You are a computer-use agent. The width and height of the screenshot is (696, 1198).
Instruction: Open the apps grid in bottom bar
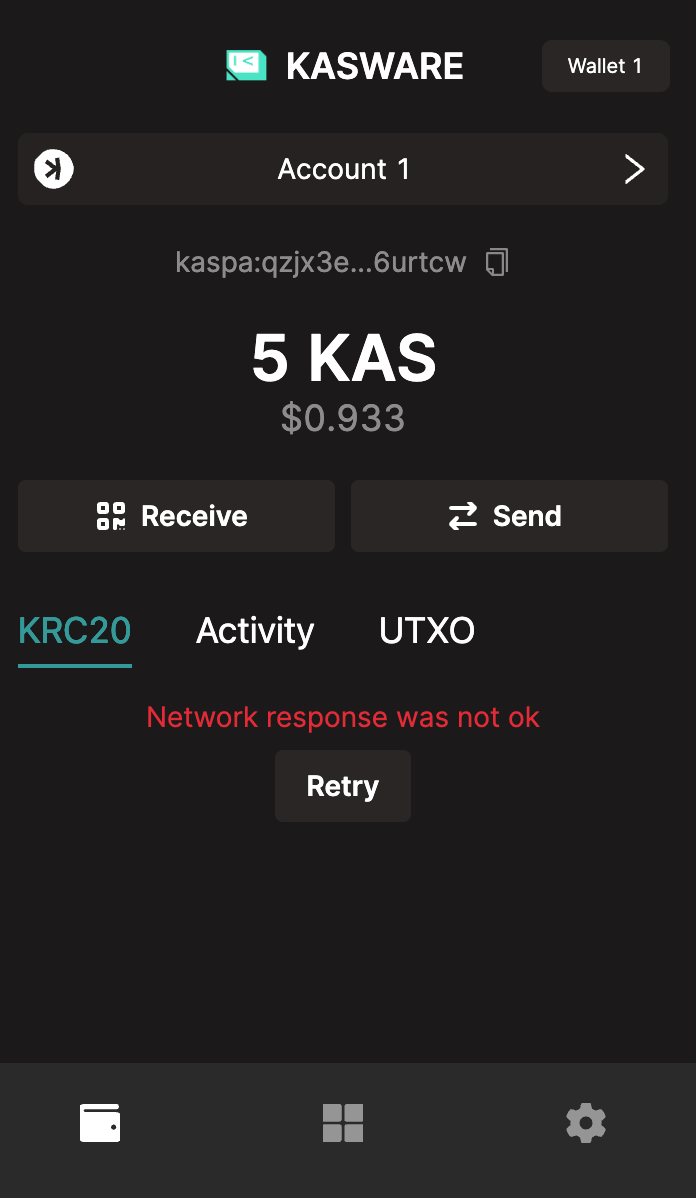click(343, 1122)
